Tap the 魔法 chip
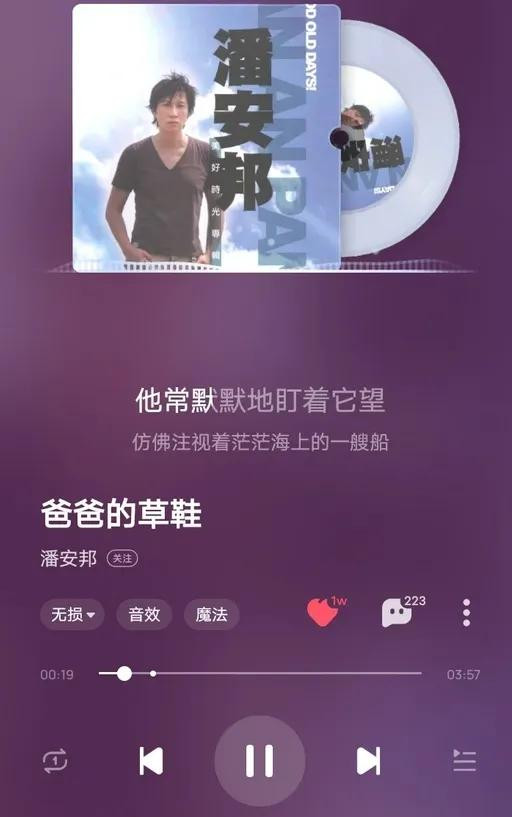The height and width of the screenshot is (817, 512). [x=211, y=614]
